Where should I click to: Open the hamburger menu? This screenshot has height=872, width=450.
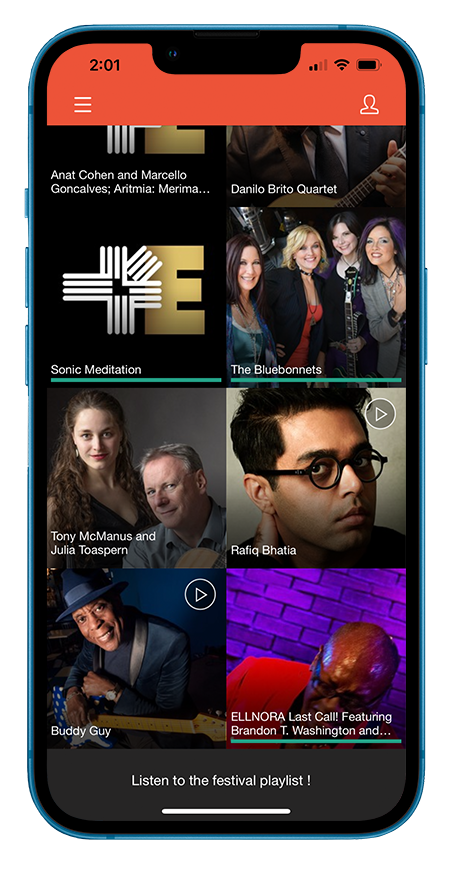(83, 105)
